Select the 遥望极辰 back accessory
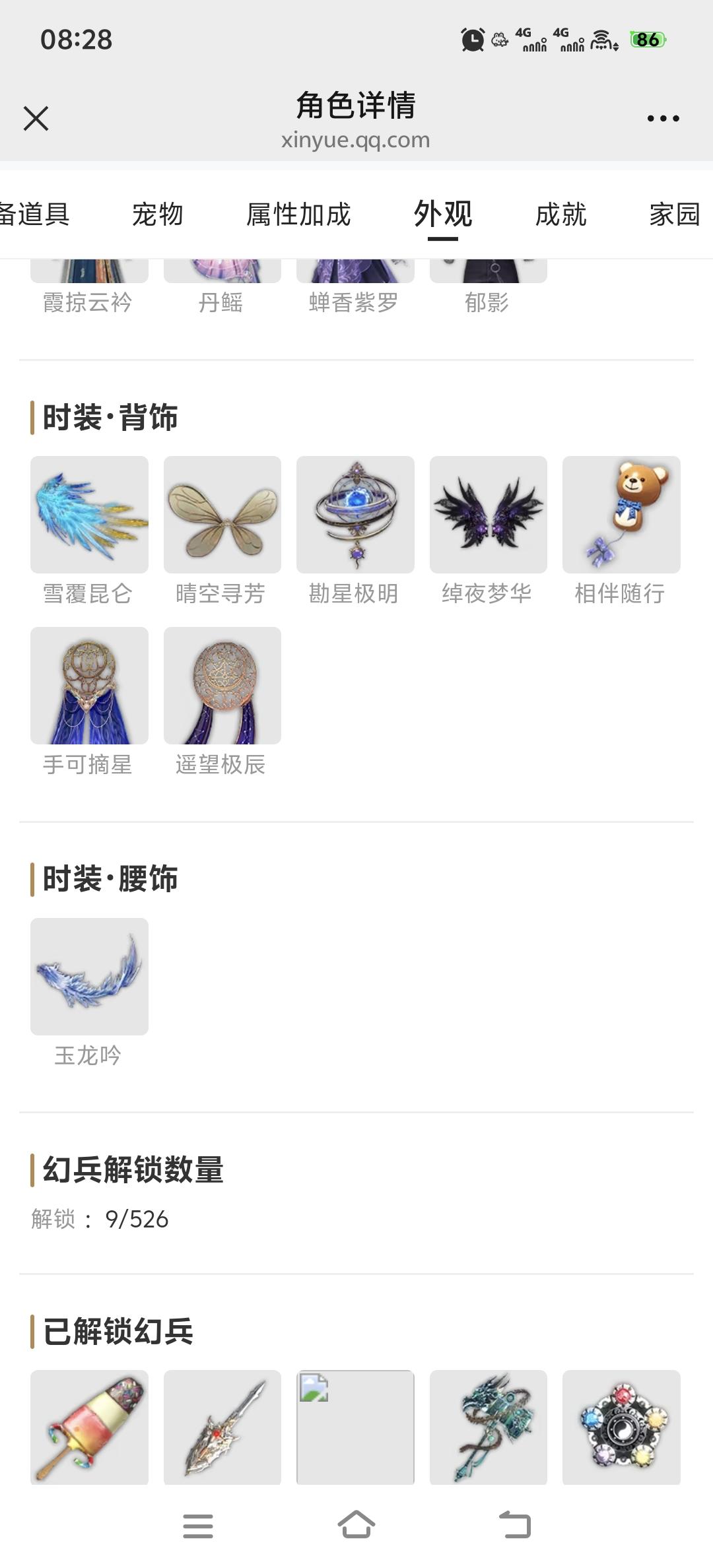713x1568 pixels. (x=222, y=686)
